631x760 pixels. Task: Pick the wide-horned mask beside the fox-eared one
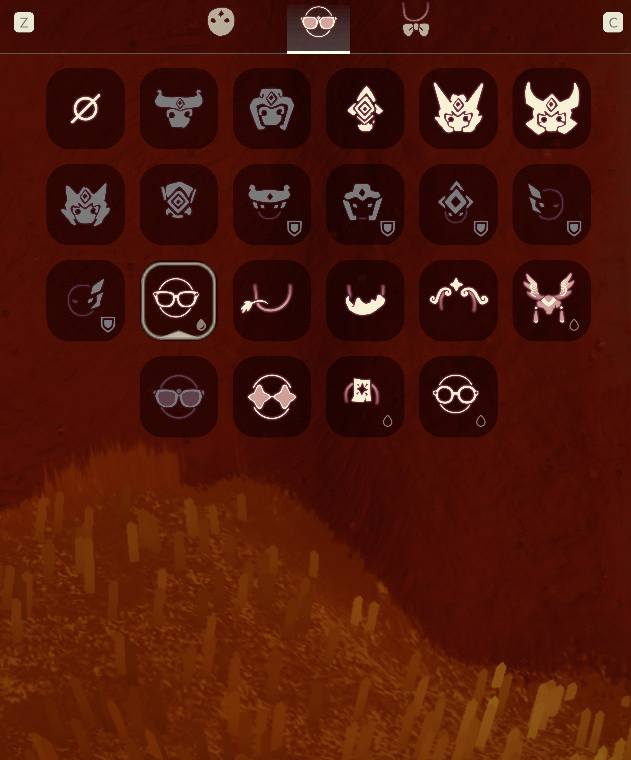click(551, 108)
